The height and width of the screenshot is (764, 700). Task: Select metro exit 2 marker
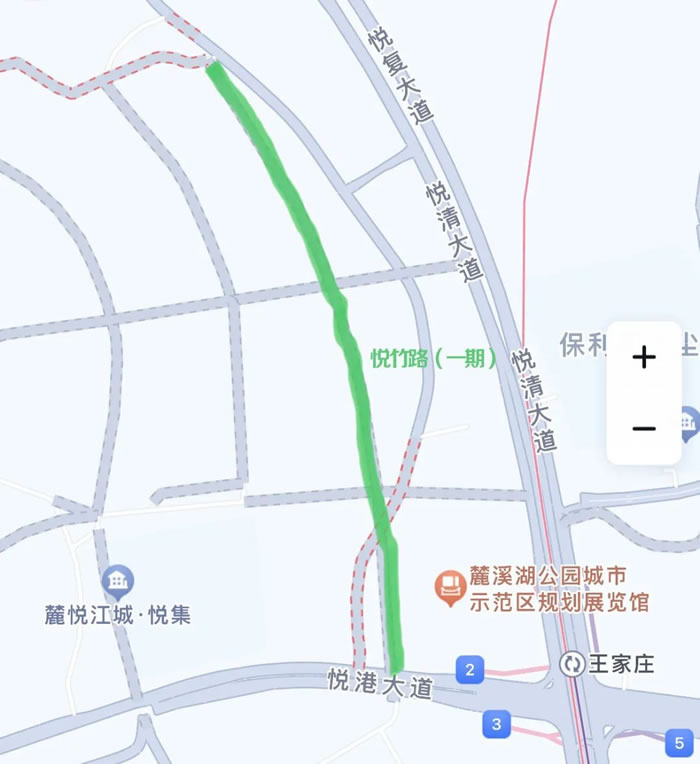pos(470,669)
